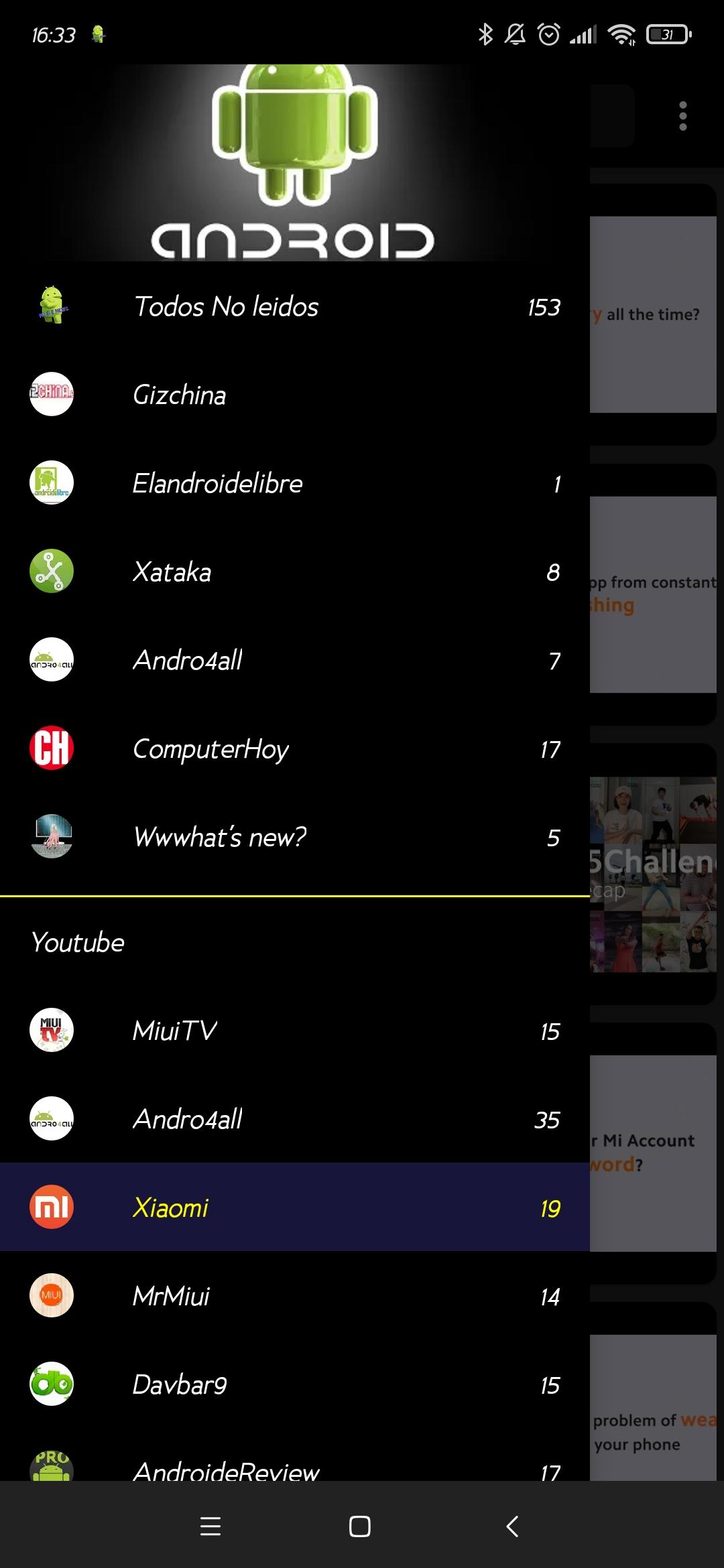The width and height of the screenshot is (724, 1568).
Task: Open the three-dot overflow menu
Action: pos(682,117)
